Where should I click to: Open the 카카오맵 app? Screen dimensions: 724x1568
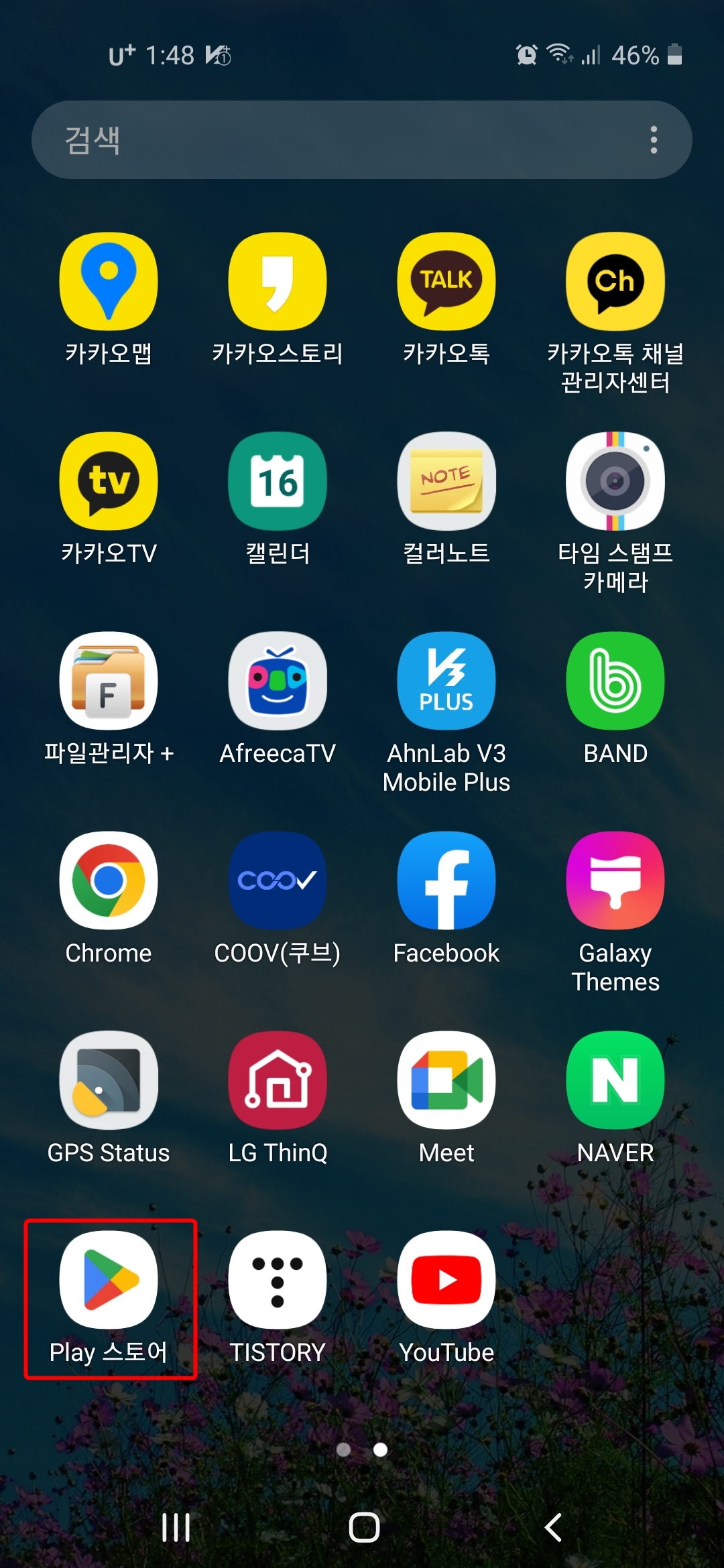coord(109,281)
